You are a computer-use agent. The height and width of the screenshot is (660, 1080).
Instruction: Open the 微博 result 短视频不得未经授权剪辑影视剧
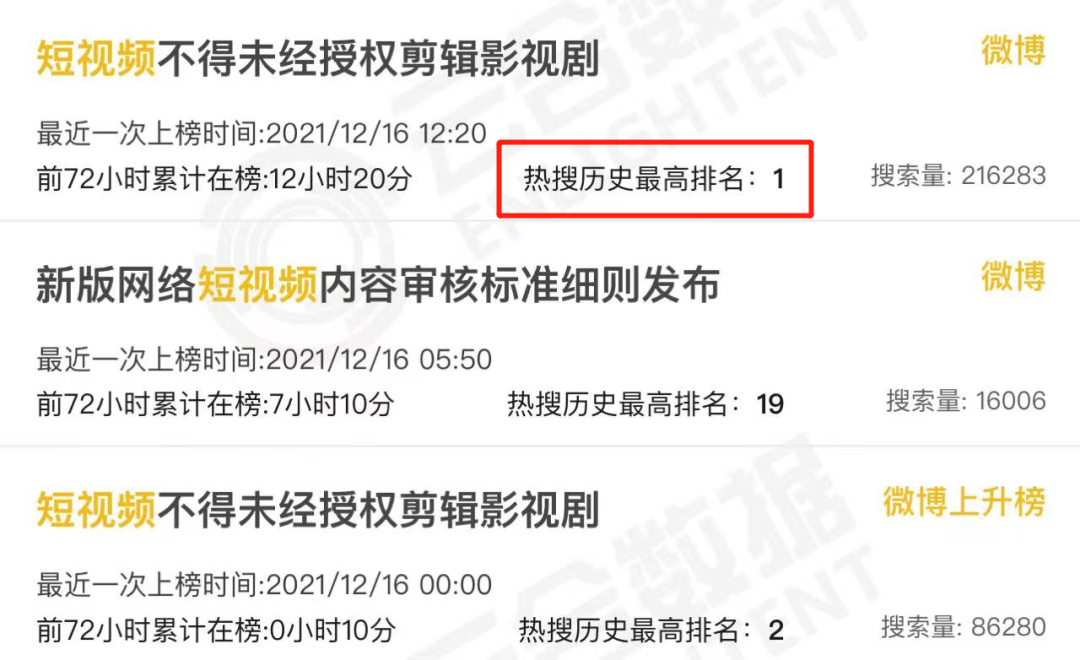[318, 60]
